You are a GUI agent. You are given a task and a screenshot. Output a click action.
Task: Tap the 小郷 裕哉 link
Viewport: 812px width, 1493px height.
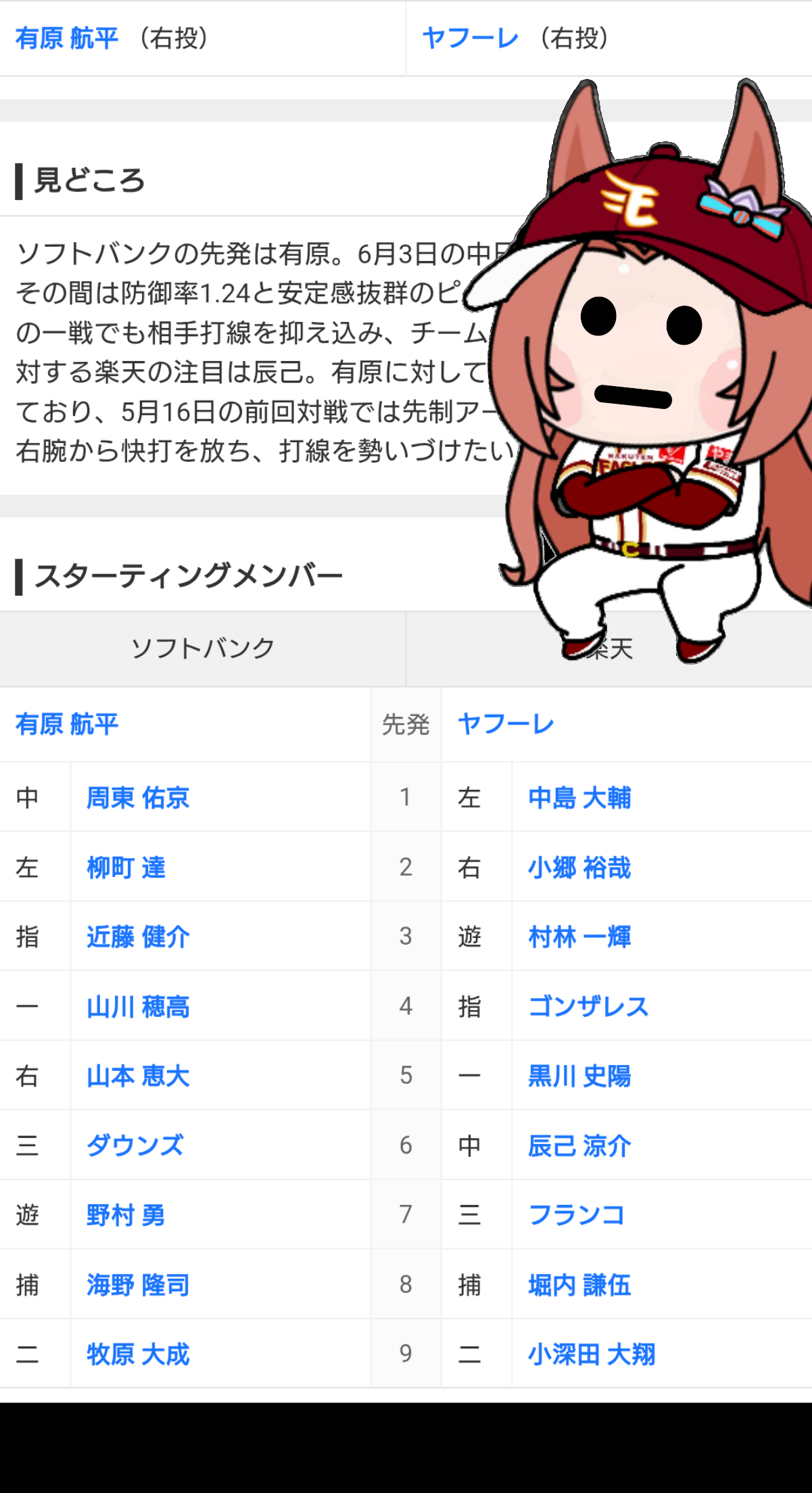click(579, 868)
